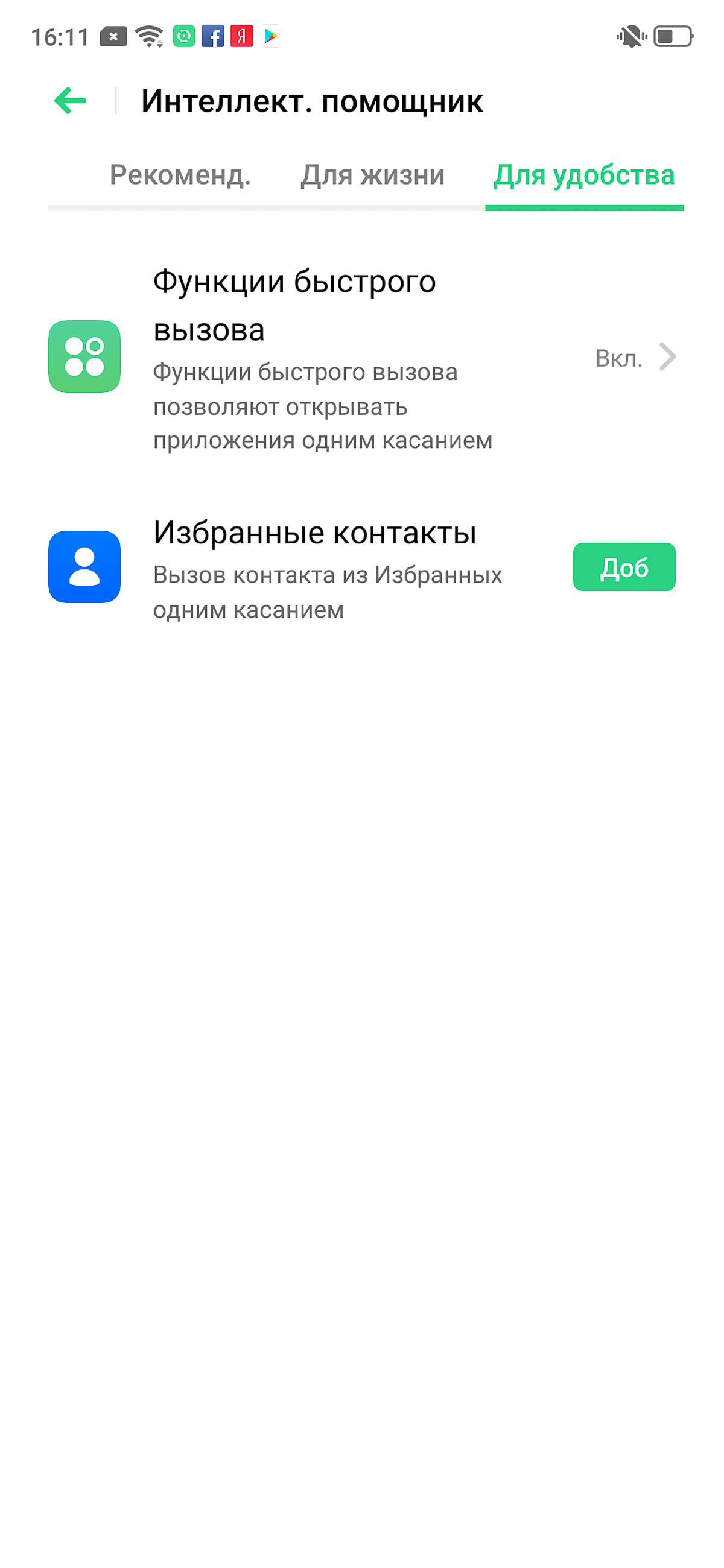Switch to the Рекоменд. tab

pos(180,175)
